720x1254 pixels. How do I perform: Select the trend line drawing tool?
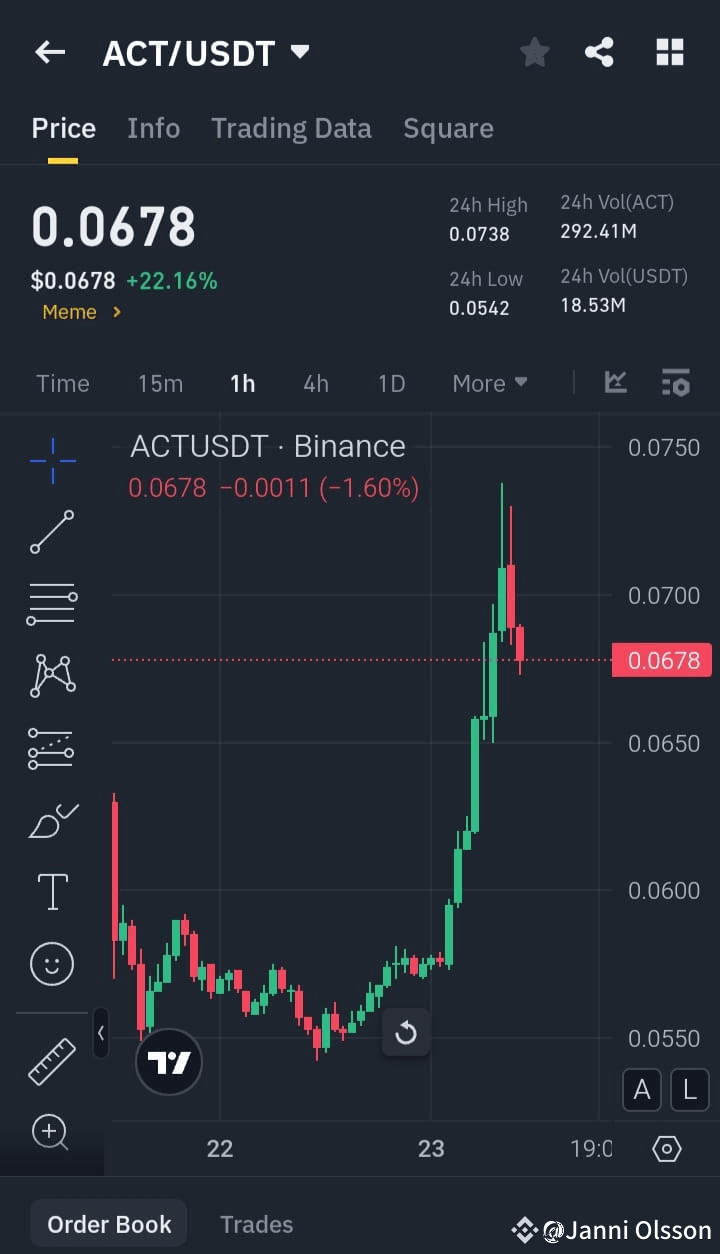pos(52,532)
